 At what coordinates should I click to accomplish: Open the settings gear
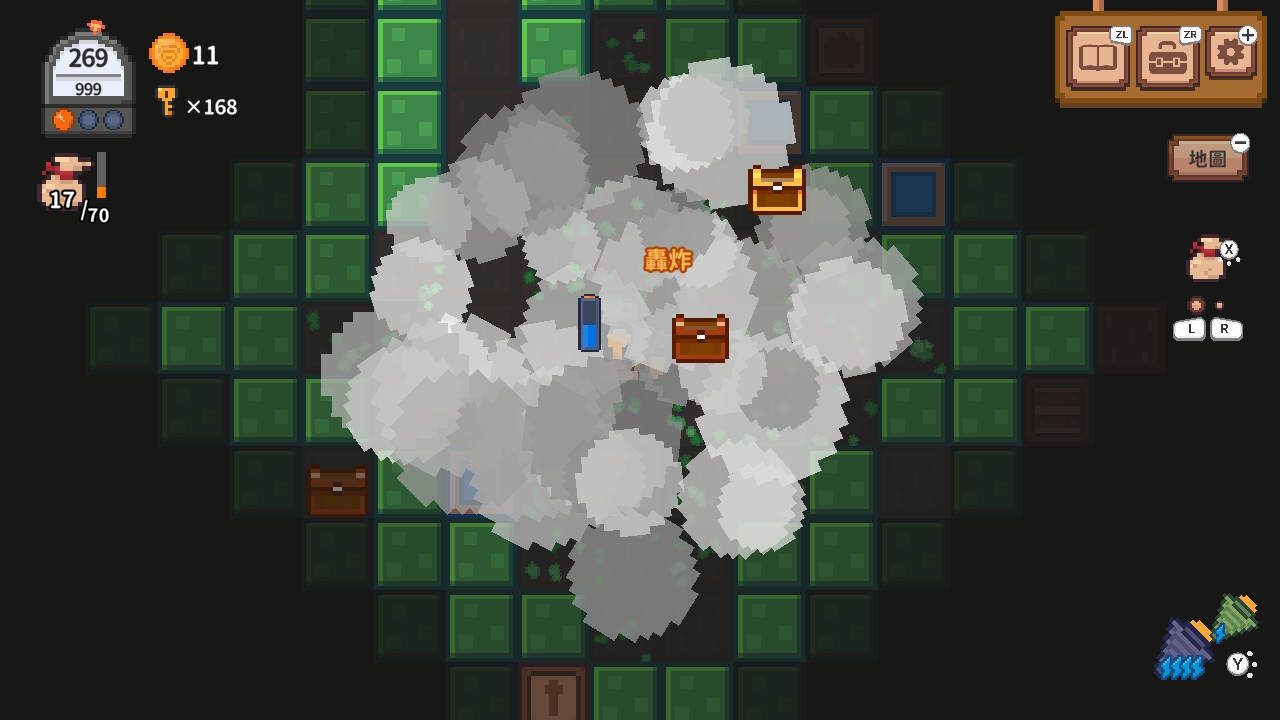[1229, 53]
